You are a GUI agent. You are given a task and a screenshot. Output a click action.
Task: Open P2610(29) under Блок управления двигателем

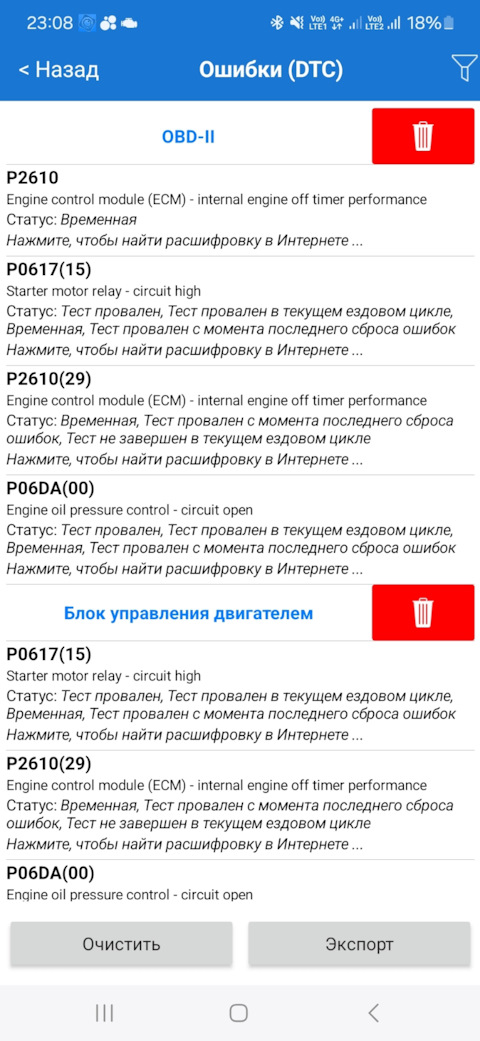coord(240,805)
